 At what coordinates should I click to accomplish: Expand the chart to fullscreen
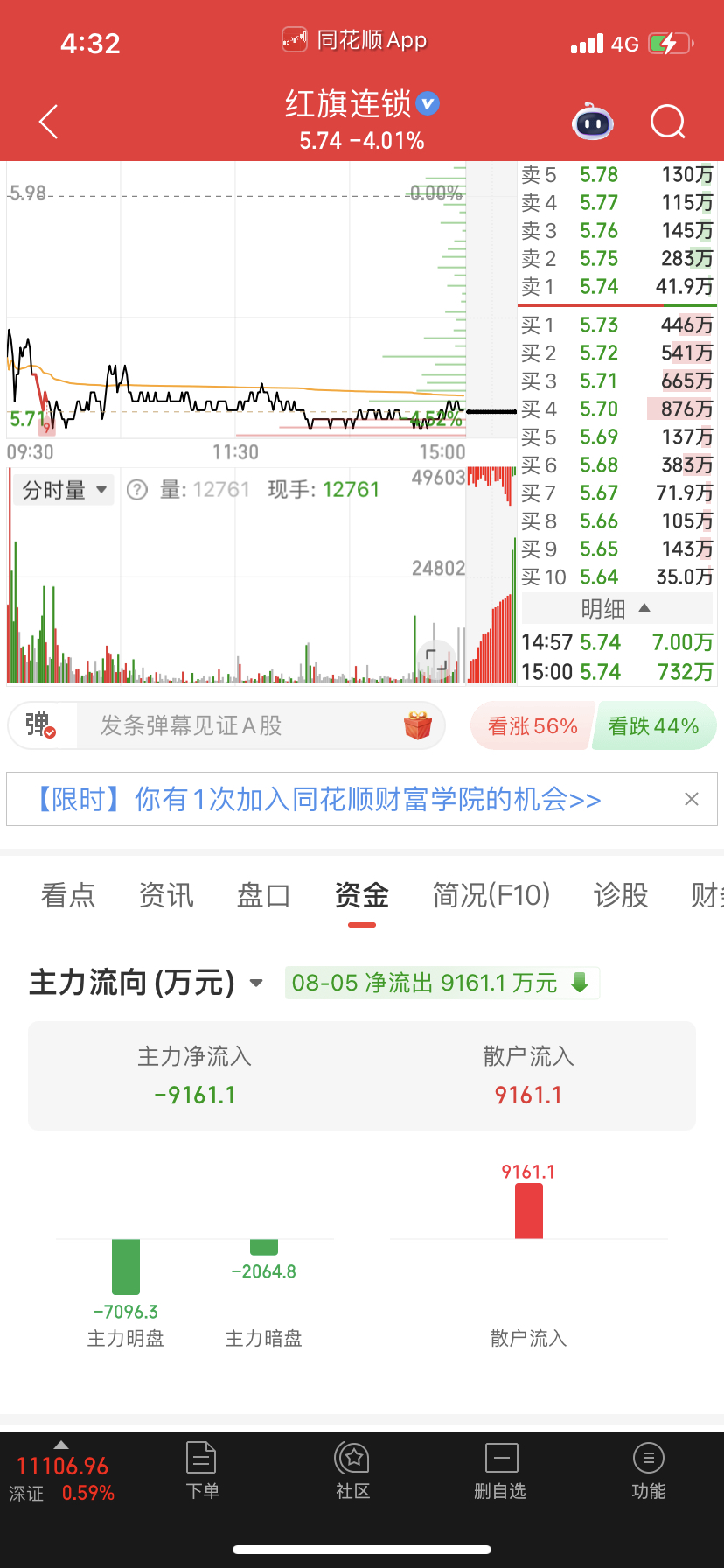pos(436,659)
